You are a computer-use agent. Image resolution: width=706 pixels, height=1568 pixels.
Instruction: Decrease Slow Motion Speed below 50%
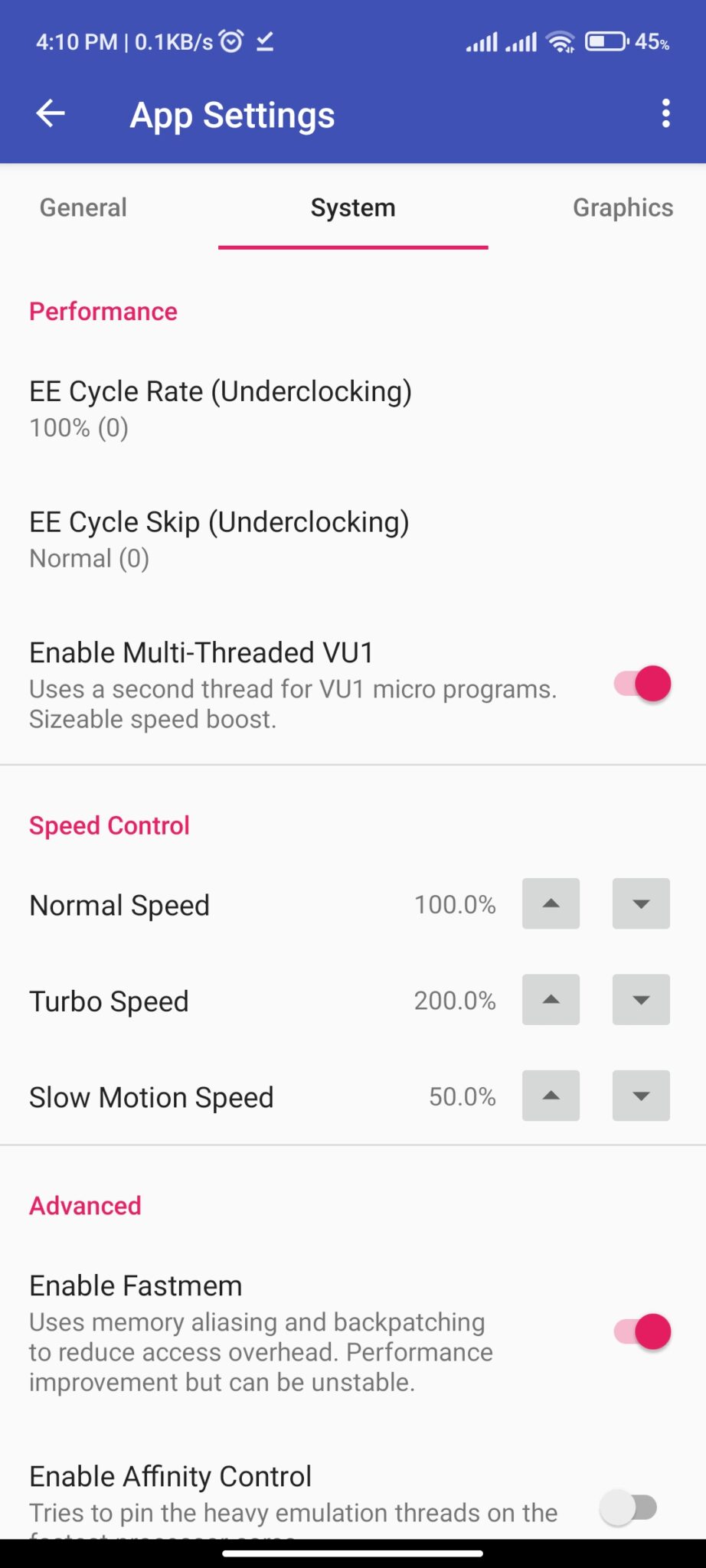tap(641, 1096)
